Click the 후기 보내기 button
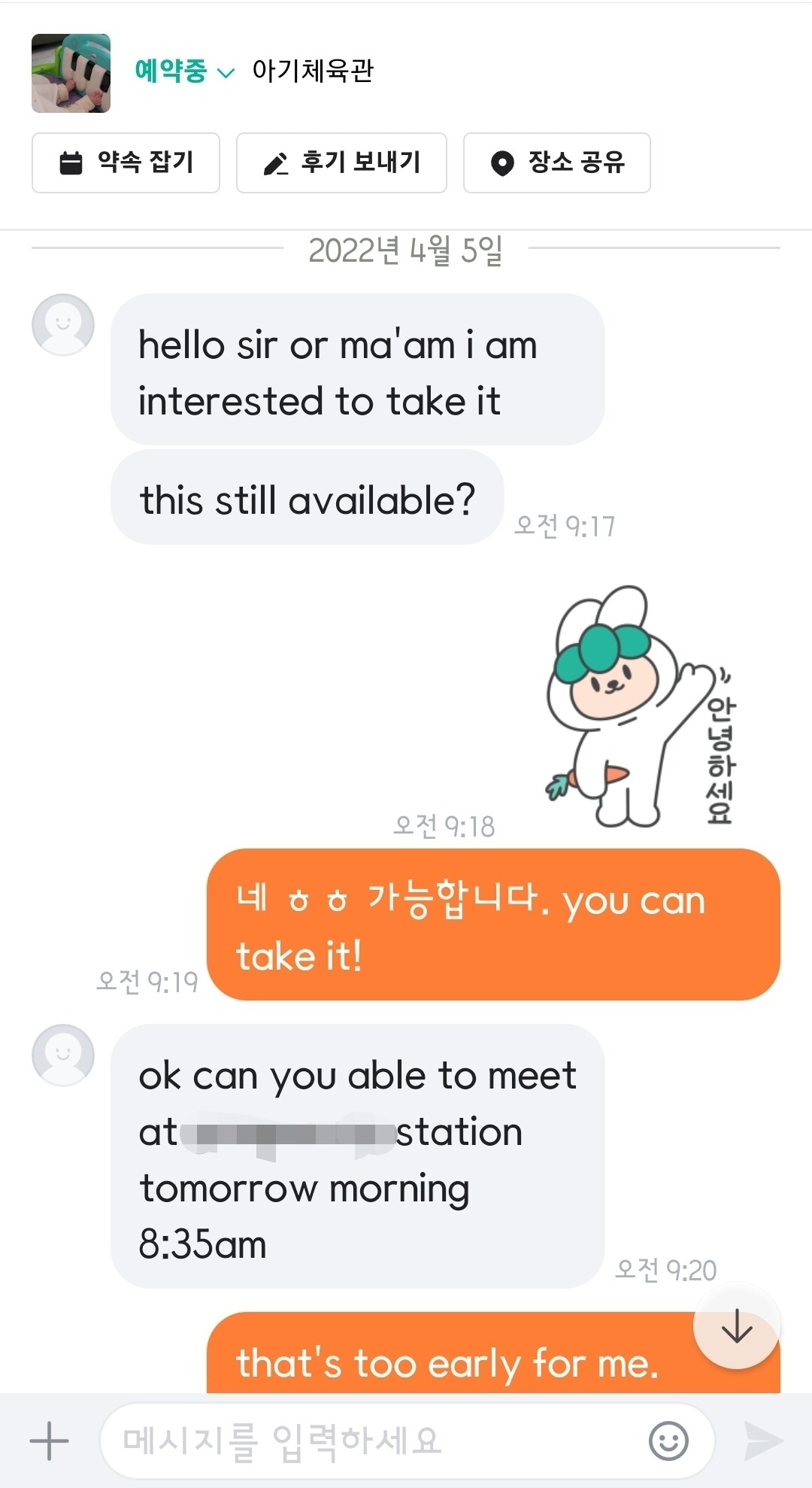Viewport: 812px width, 1488px height. point(341,163)
